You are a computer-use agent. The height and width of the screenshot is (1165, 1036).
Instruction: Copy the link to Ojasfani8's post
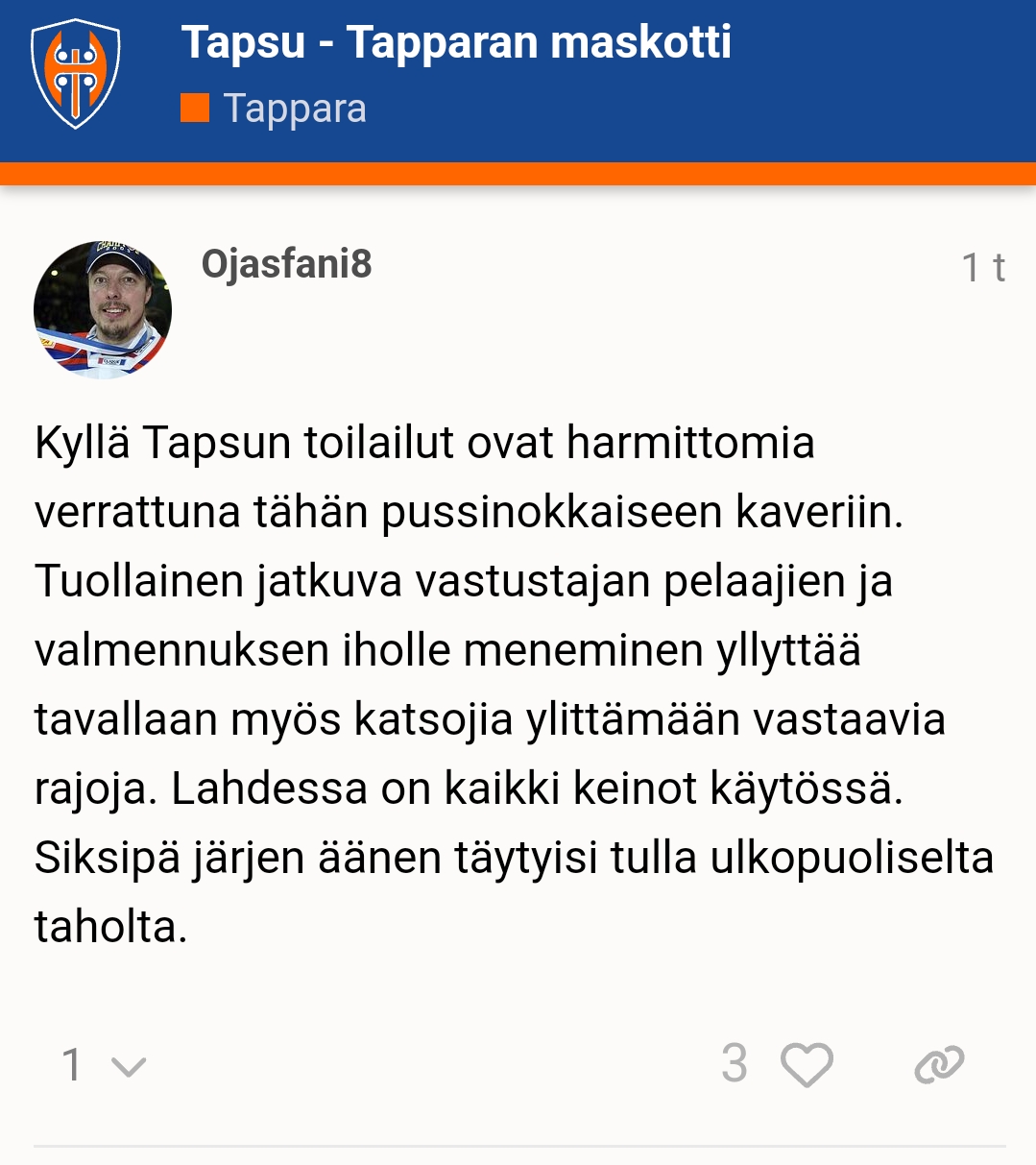pyautogui.click(x=938, y=1064)
